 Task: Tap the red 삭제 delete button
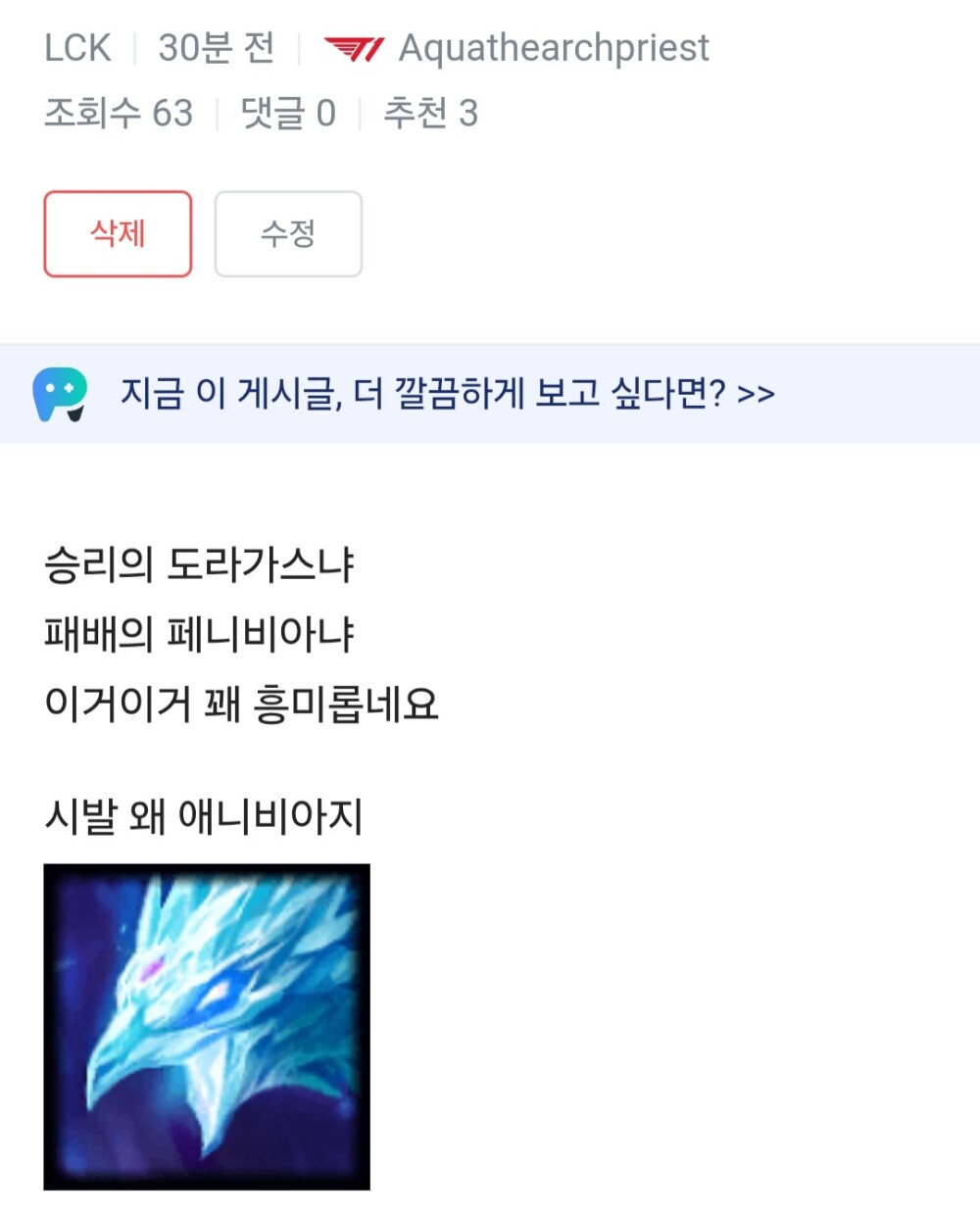click(118, 234)
